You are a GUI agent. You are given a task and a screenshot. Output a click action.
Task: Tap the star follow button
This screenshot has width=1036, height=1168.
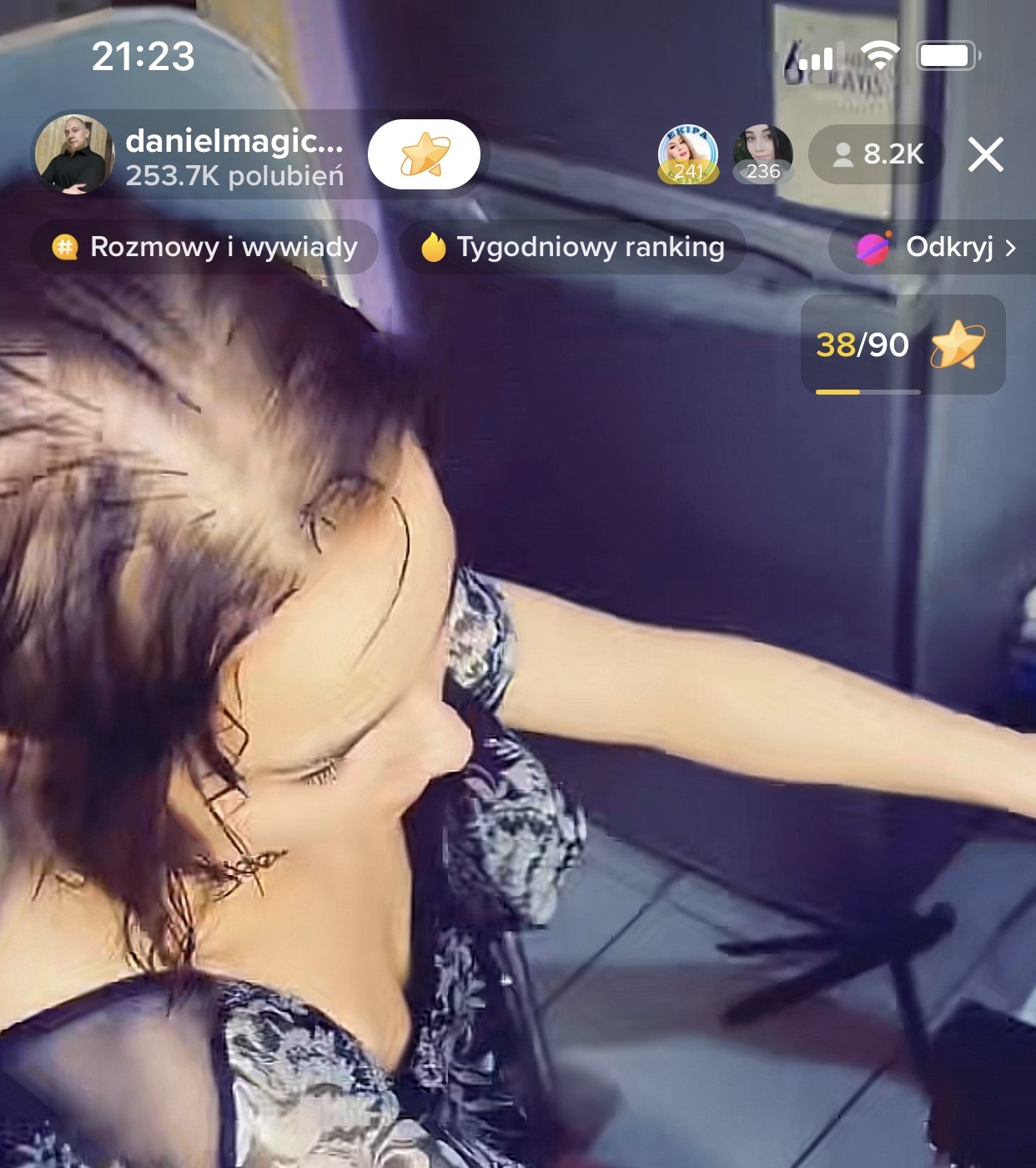tap(424, 154)
